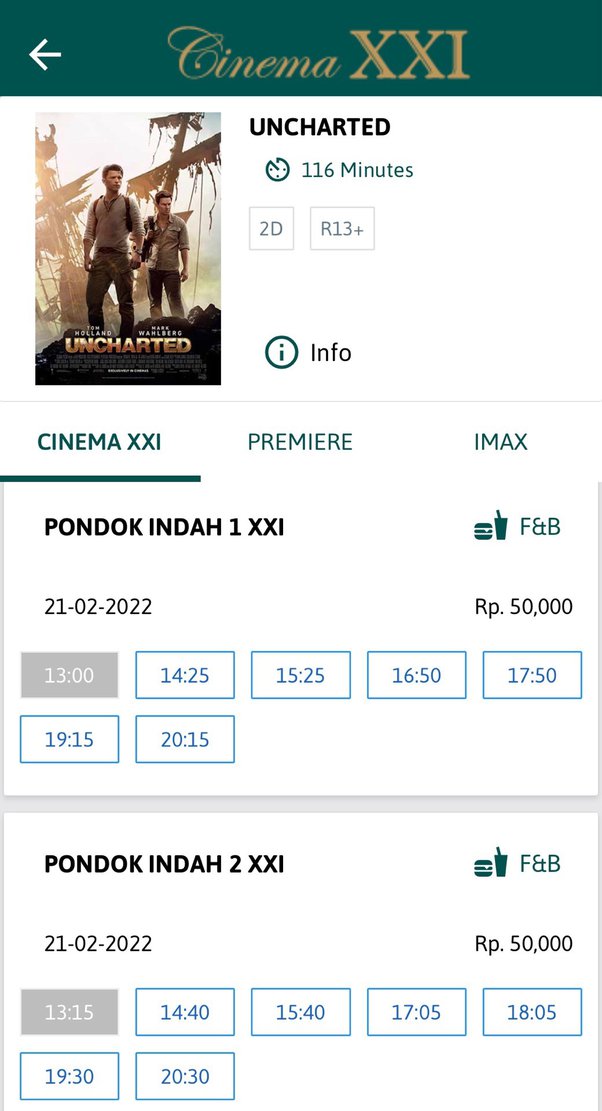Image resolution: width=602 pixels, height=1111 pixels.
Task: Select the CINEMA XXI tab
Action: (x=99, y=442)
